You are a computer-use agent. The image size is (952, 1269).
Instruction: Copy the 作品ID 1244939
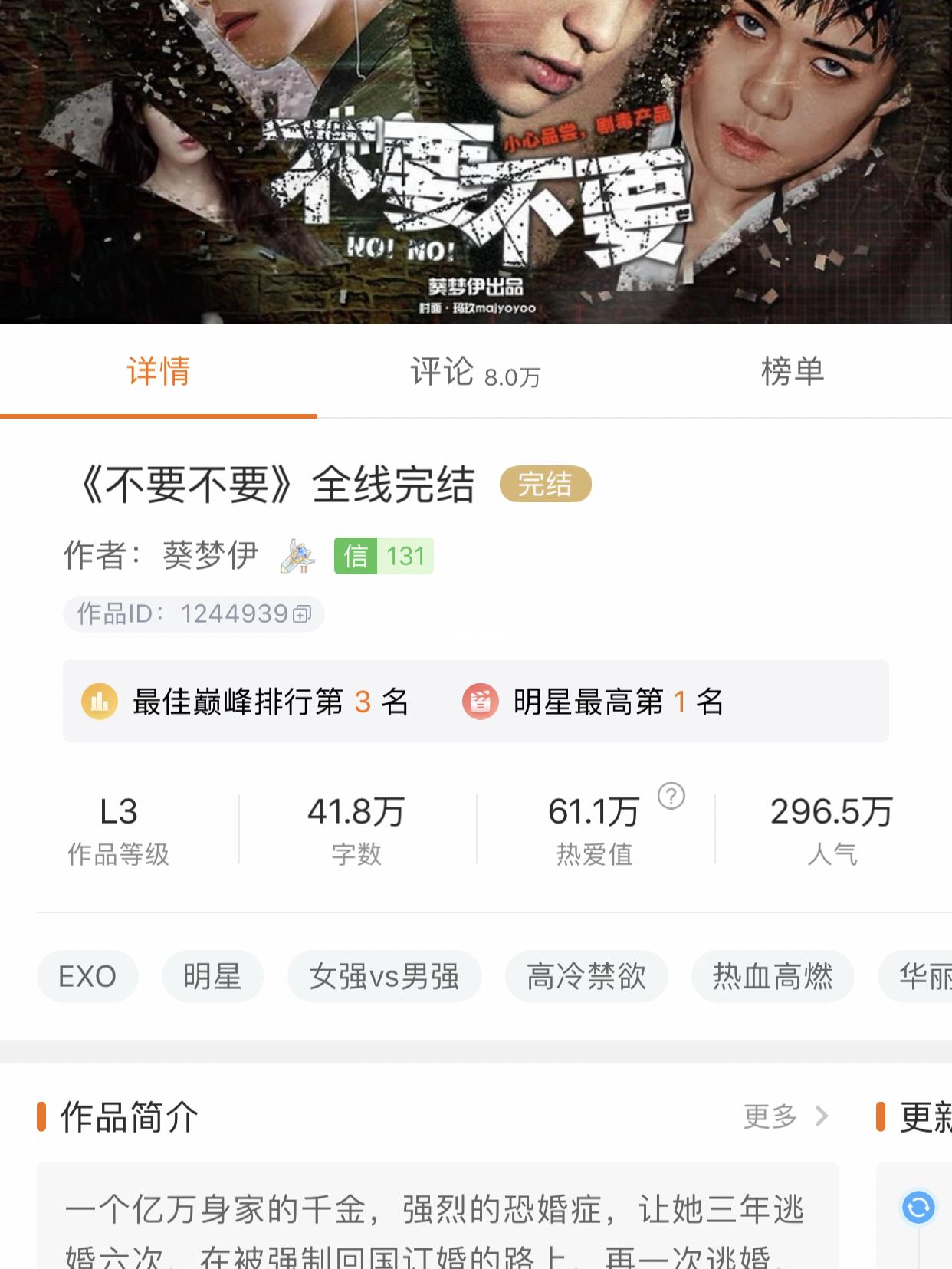tap(303, 614)
